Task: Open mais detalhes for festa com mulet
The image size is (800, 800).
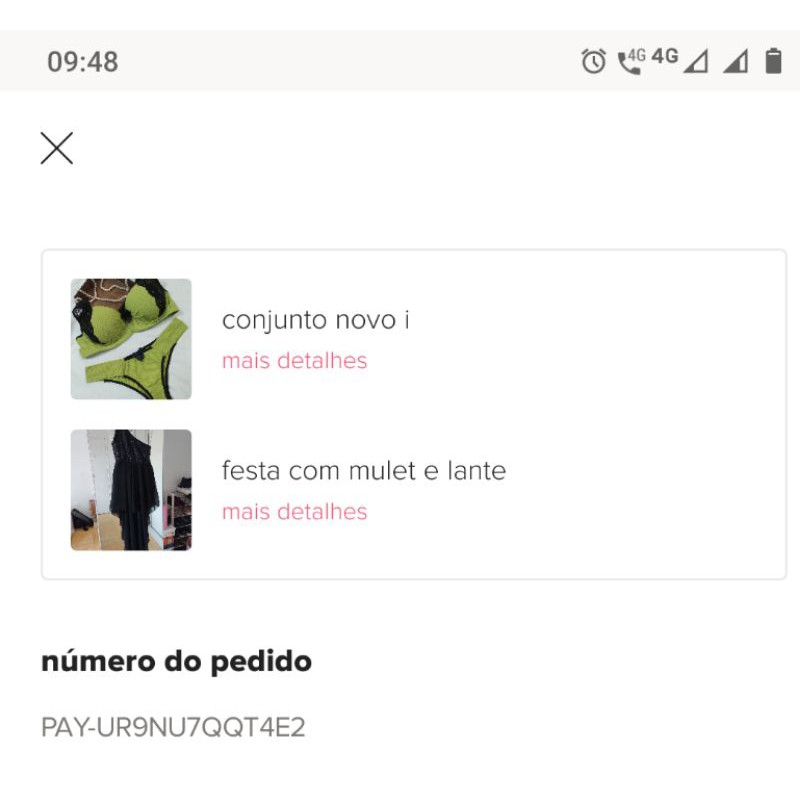Action: point(294,512)
